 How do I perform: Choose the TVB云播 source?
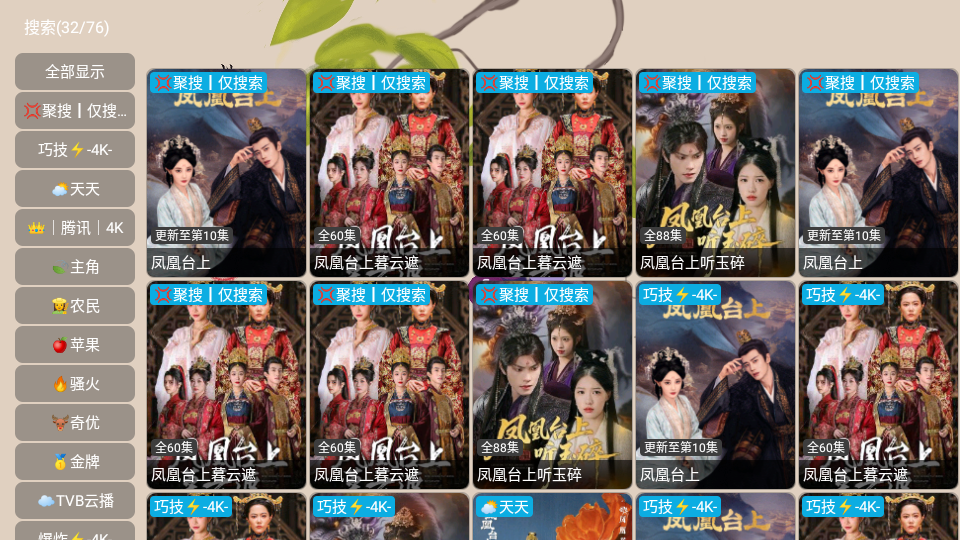(75, 501)
